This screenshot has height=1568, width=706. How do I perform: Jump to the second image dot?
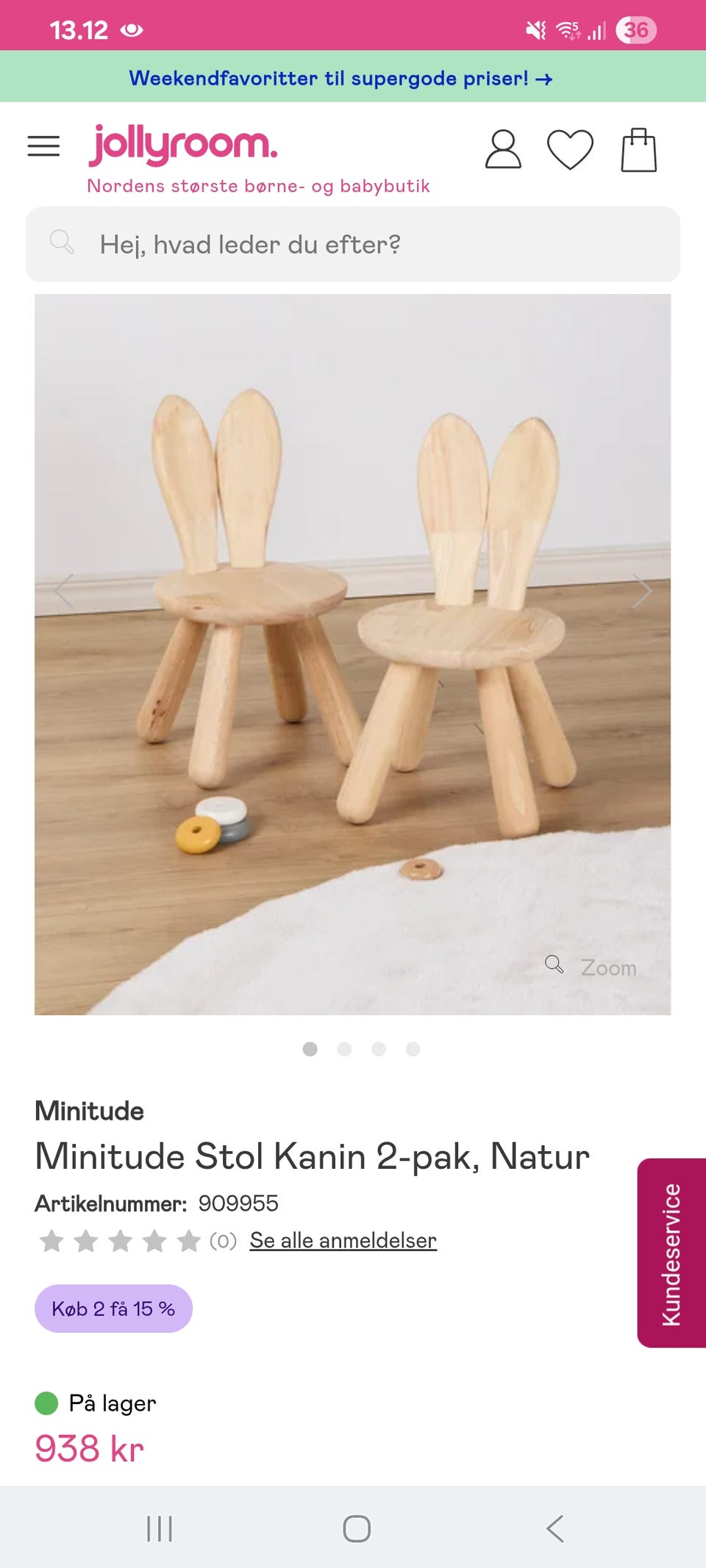click(x=344, y=1049)
